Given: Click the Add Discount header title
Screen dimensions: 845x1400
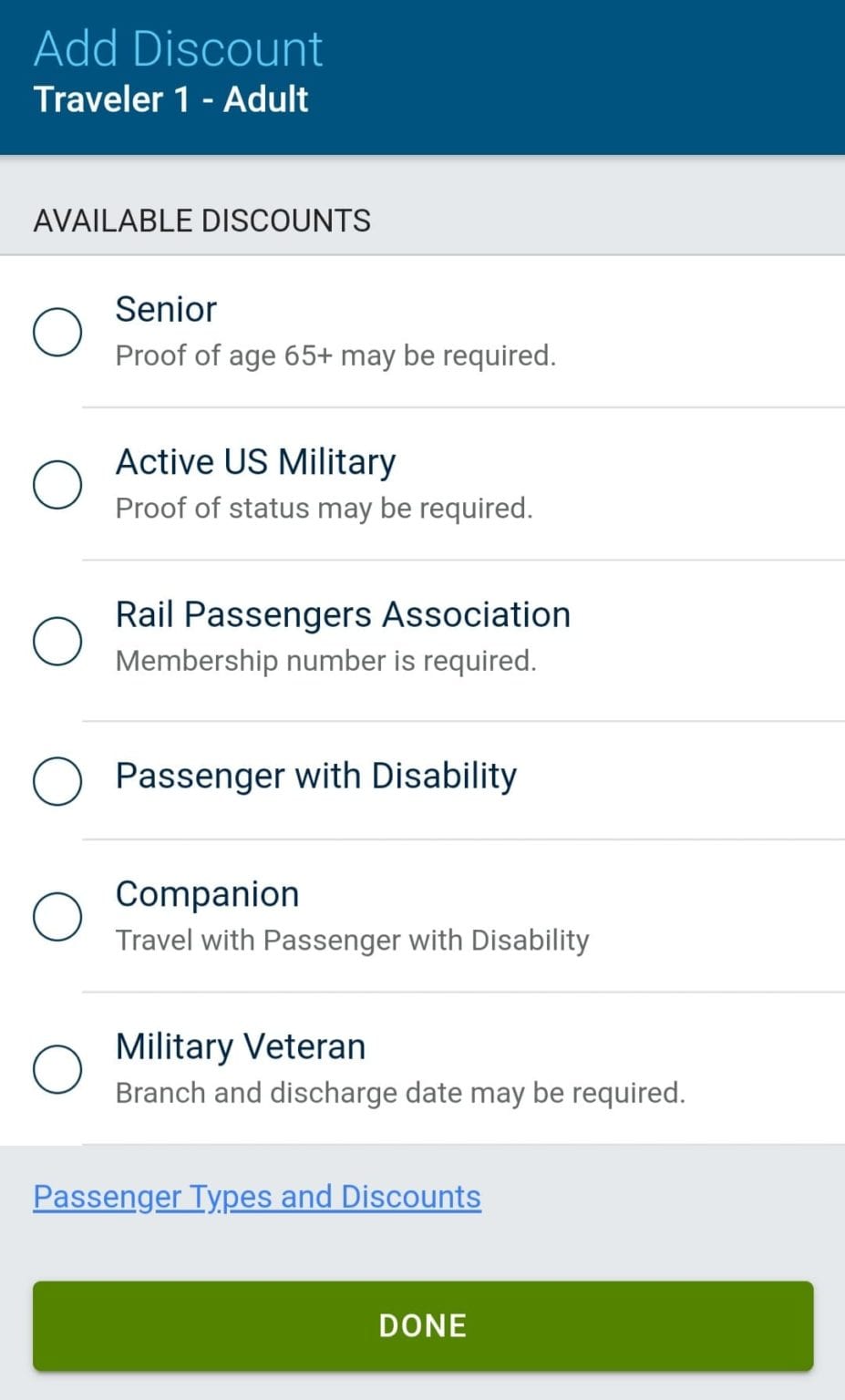Looking at the screenshot, I should click(178, 47).
